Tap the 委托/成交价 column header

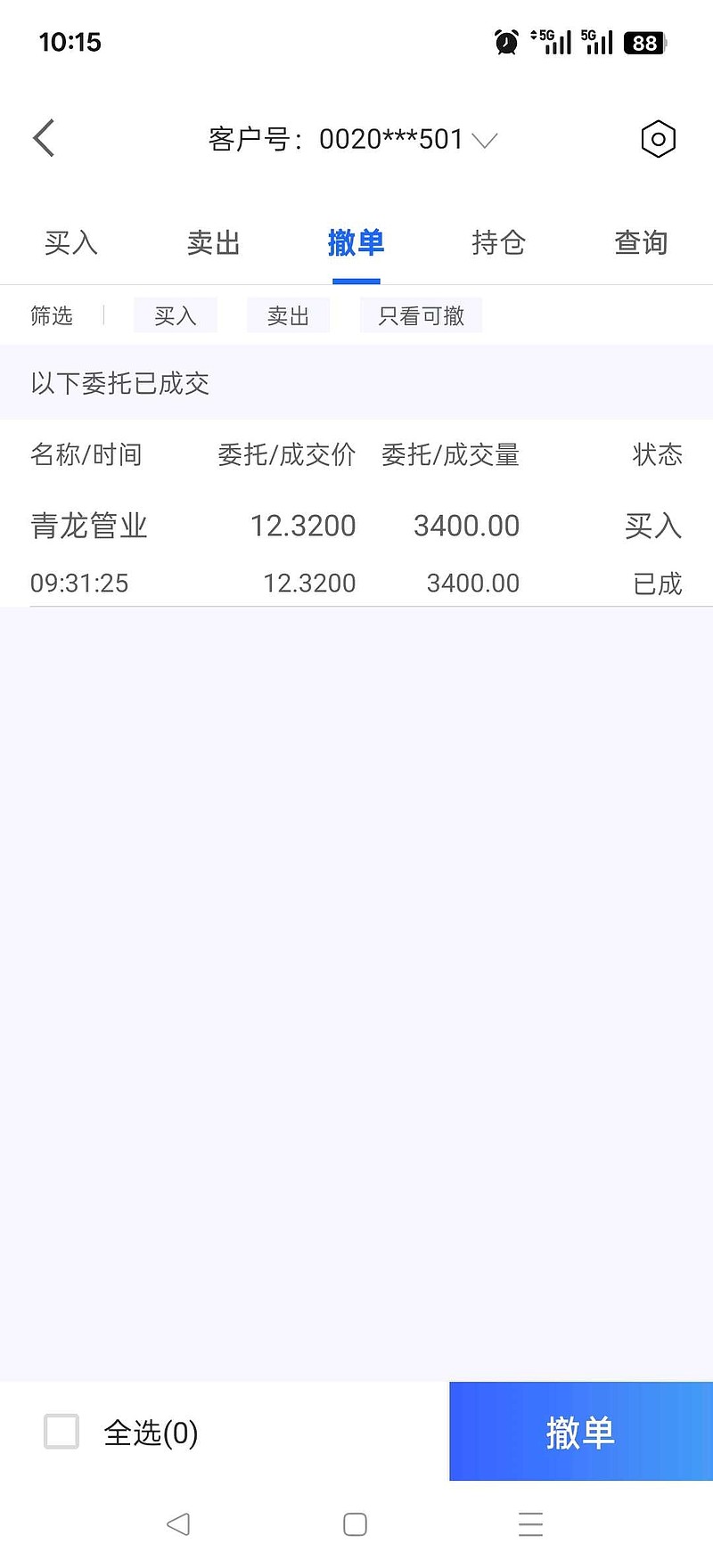click(285, 455)
